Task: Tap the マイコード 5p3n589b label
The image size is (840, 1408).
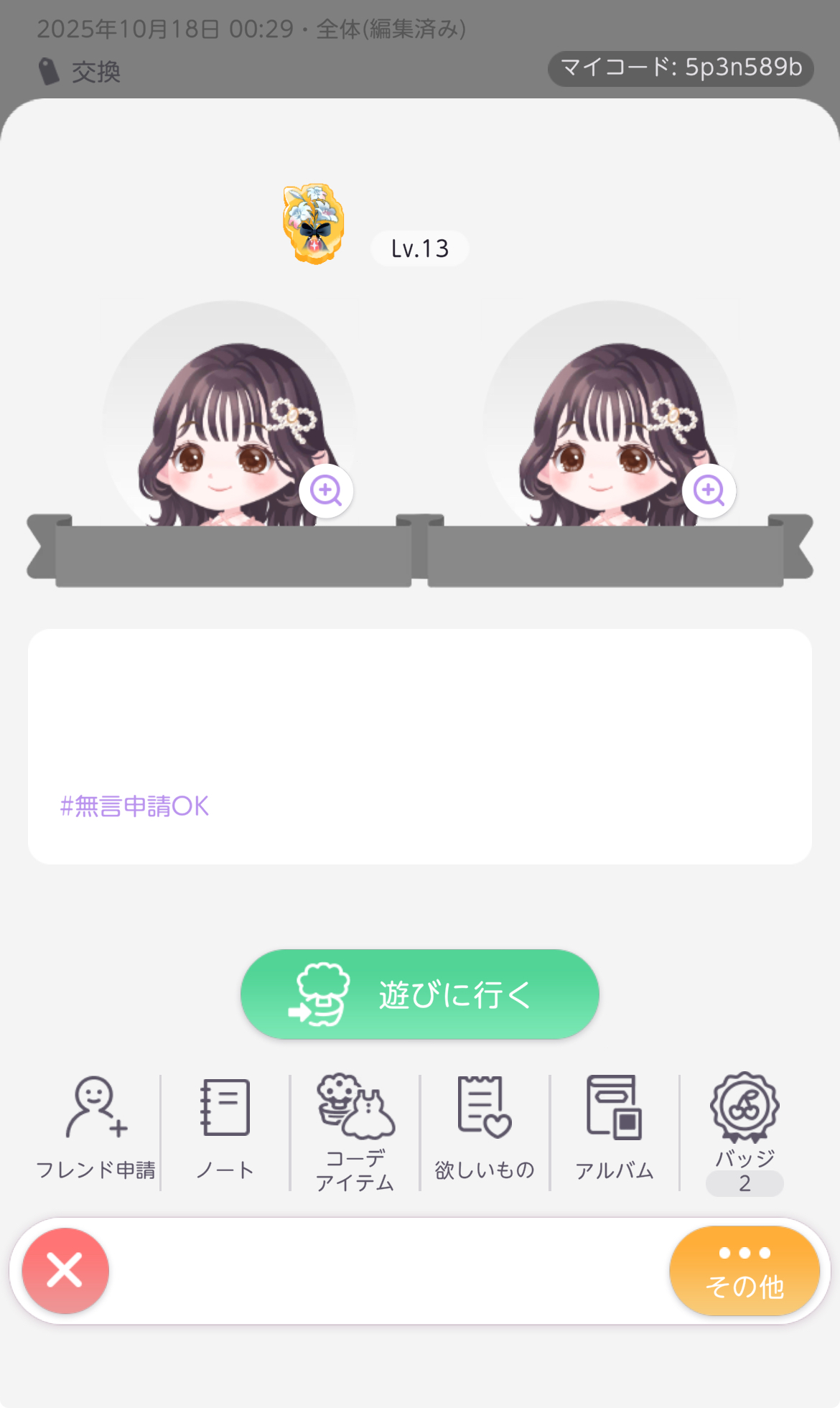Action: tap(681, 68)
